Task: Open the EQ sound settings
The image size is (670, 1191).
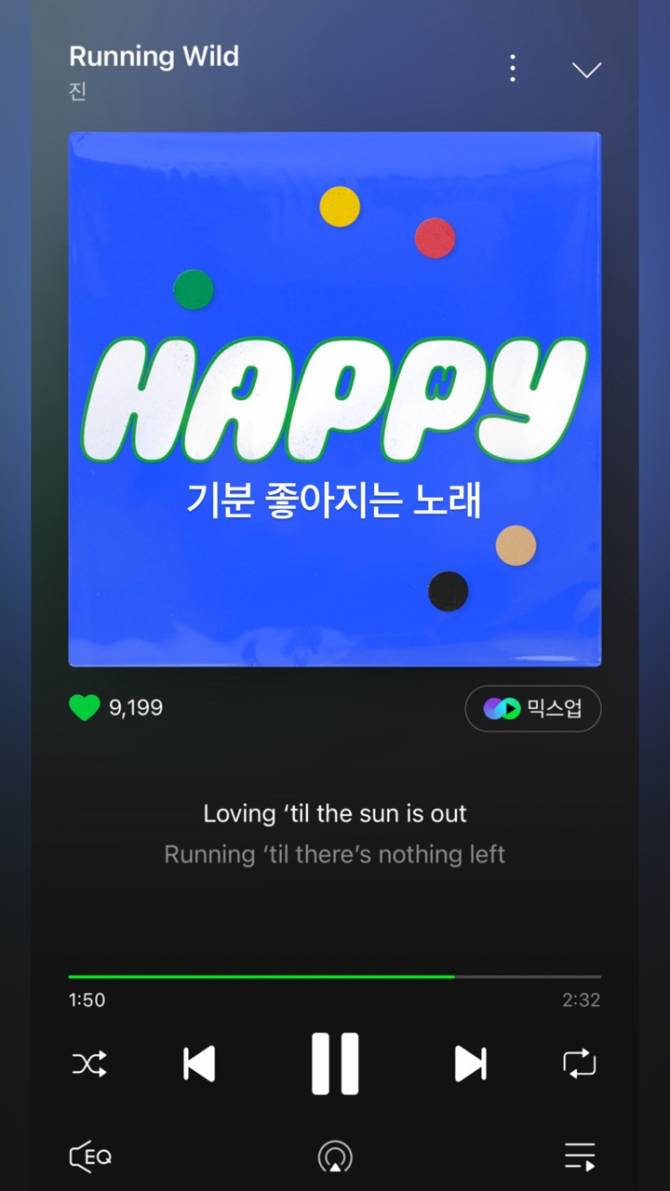Action: (90, 1157)
